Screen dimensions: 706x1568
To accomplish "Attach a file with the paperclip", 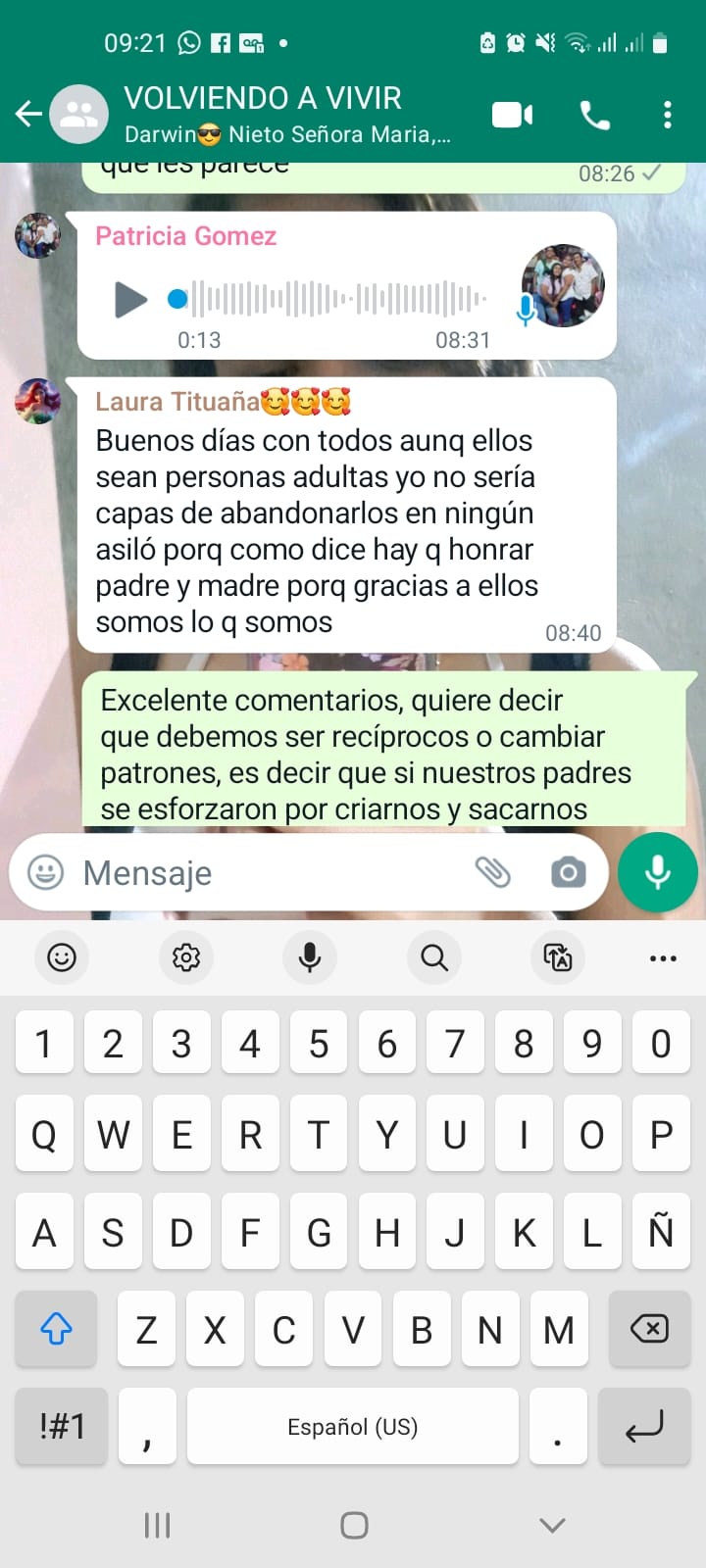I will point(492,871).
